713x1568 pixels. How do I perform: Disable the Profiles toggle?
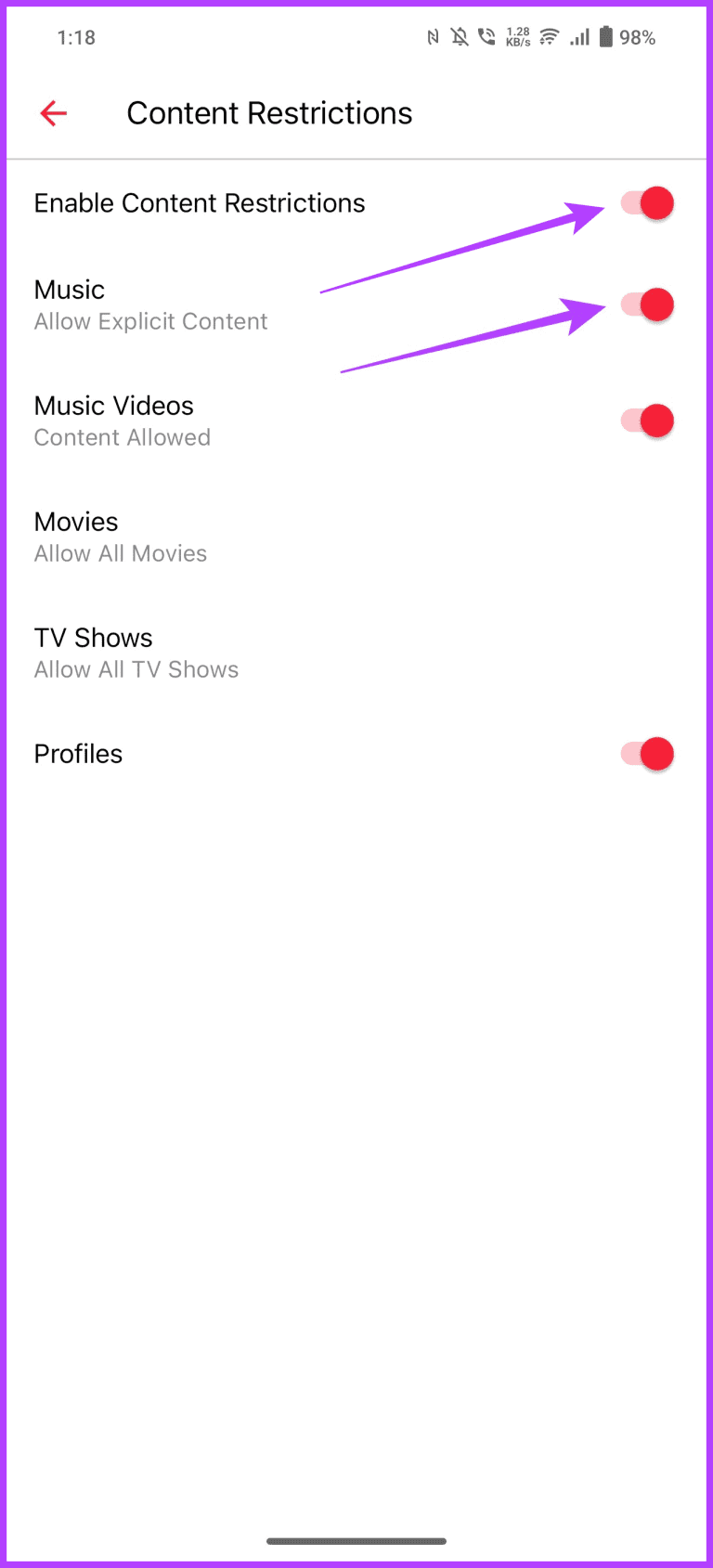tap(647, 754)
